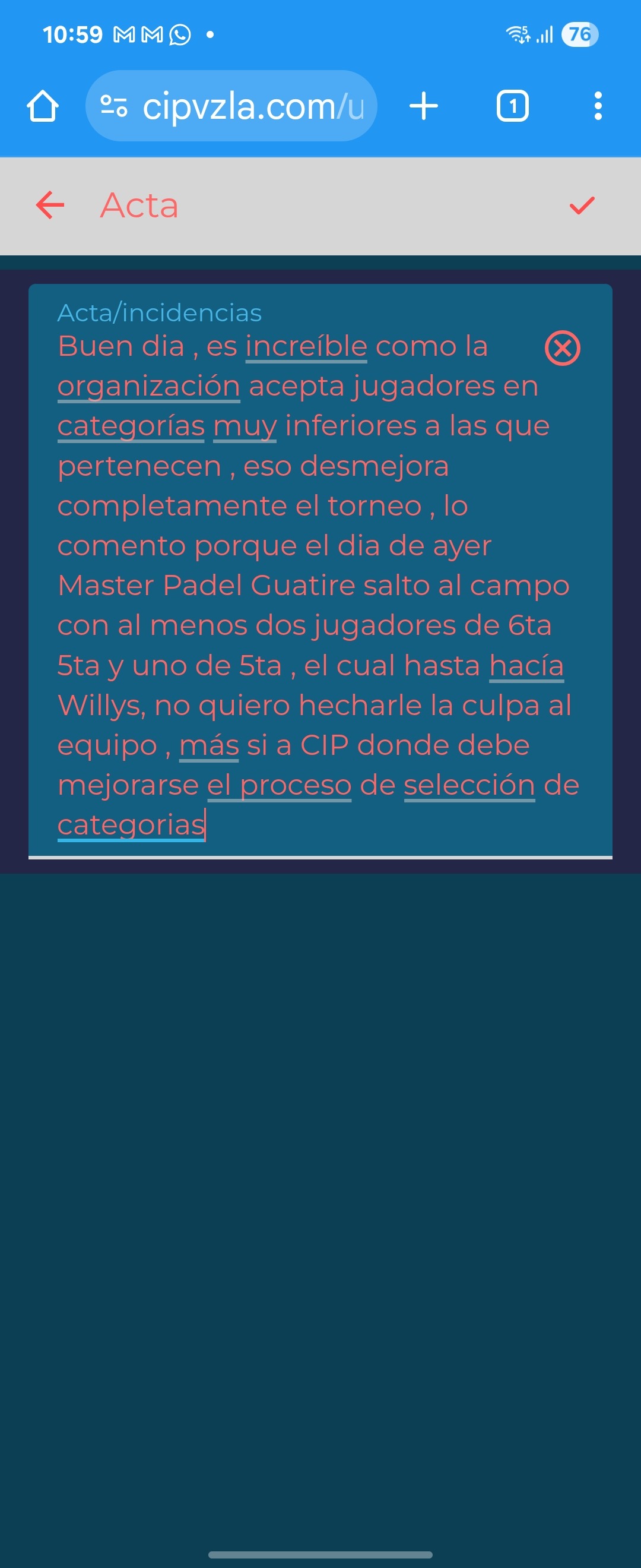
Task: Go back from the Acta page
Action: click(x=50, y=205)
